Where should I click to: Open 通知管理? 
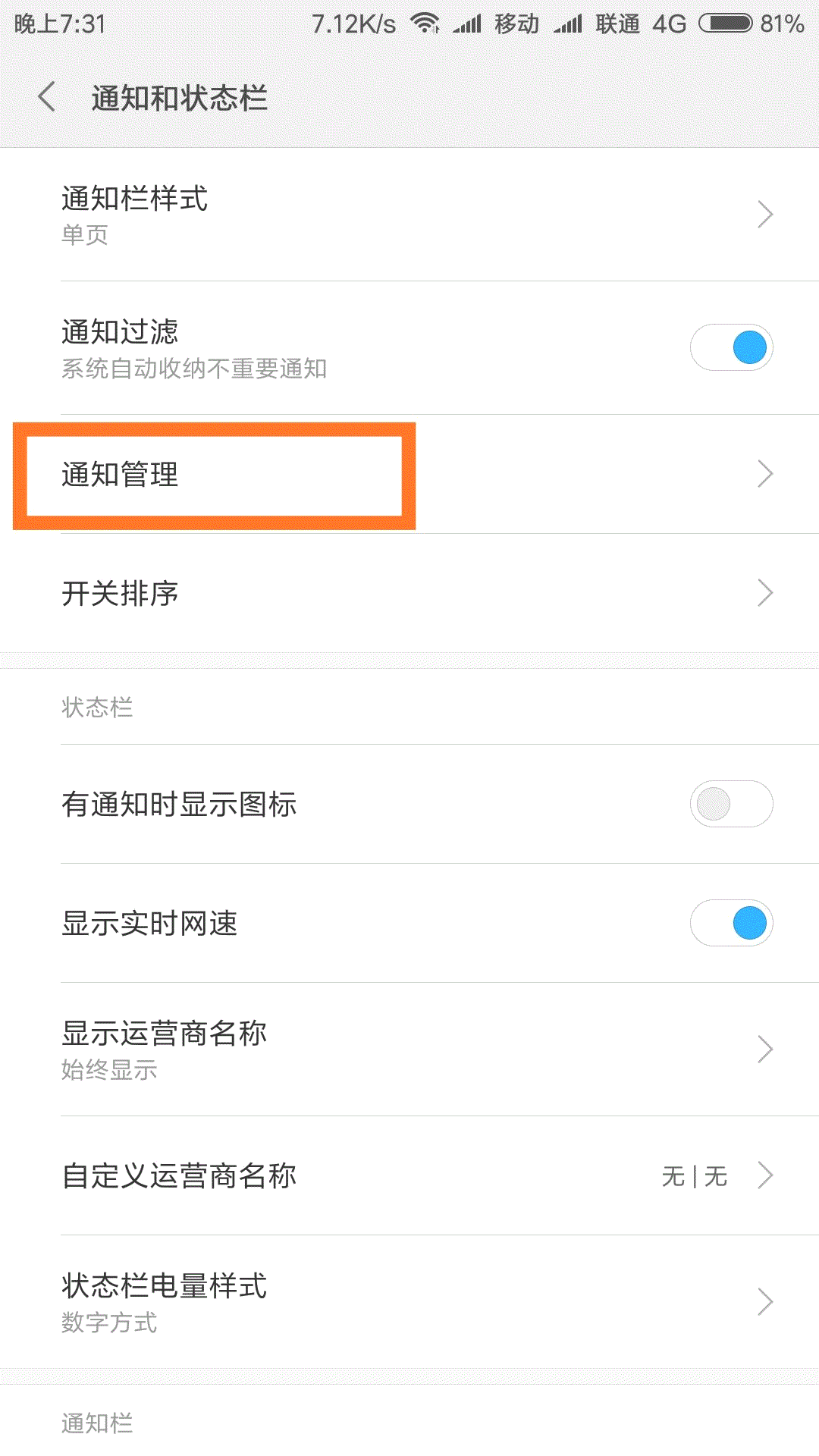coord(409,475)
